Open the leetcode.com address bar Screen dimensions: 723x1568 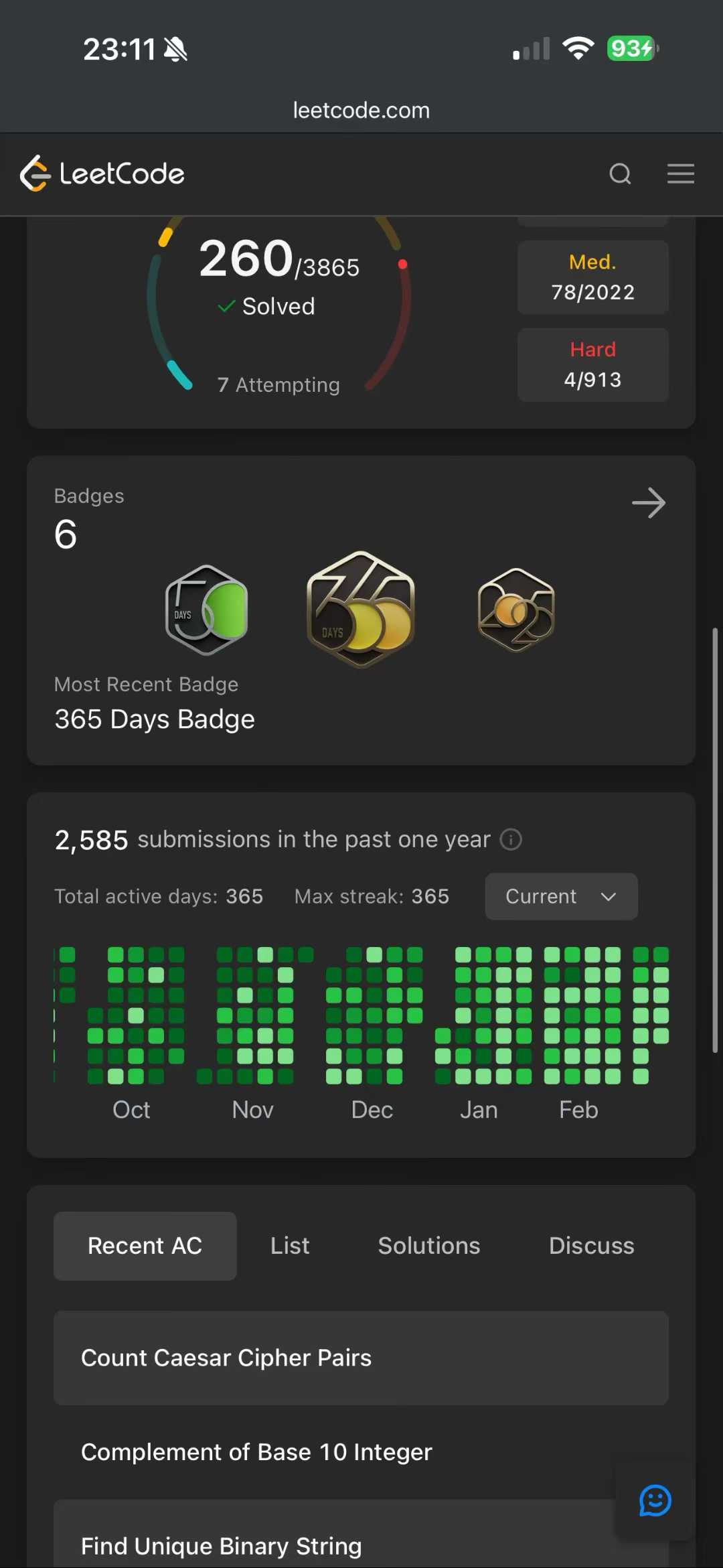361,111
